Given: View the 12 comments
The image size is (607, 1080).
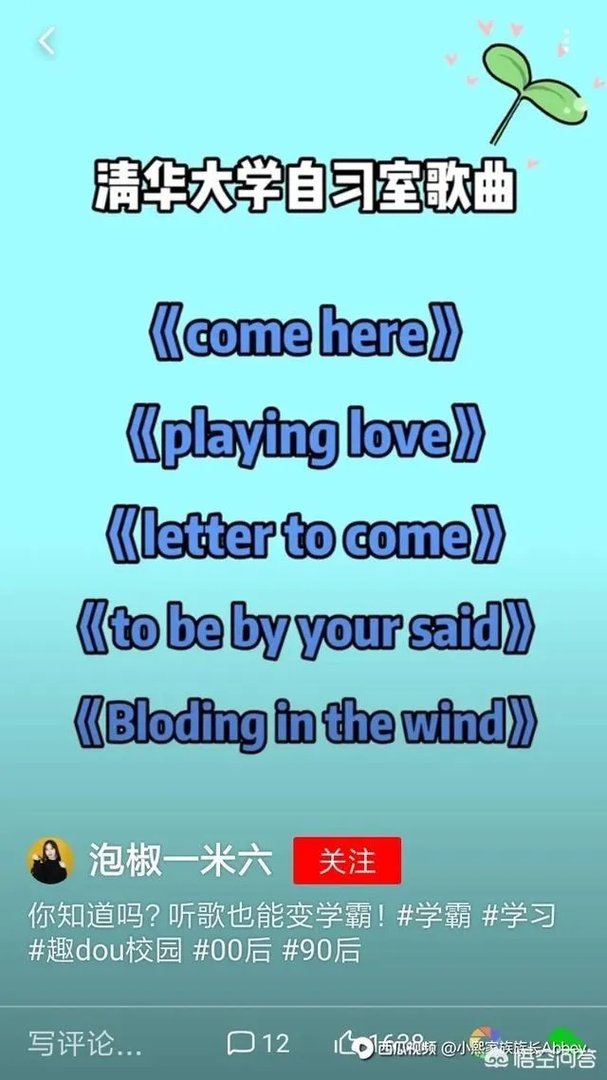Looking at the screenshot, I should click(258, 1043).
